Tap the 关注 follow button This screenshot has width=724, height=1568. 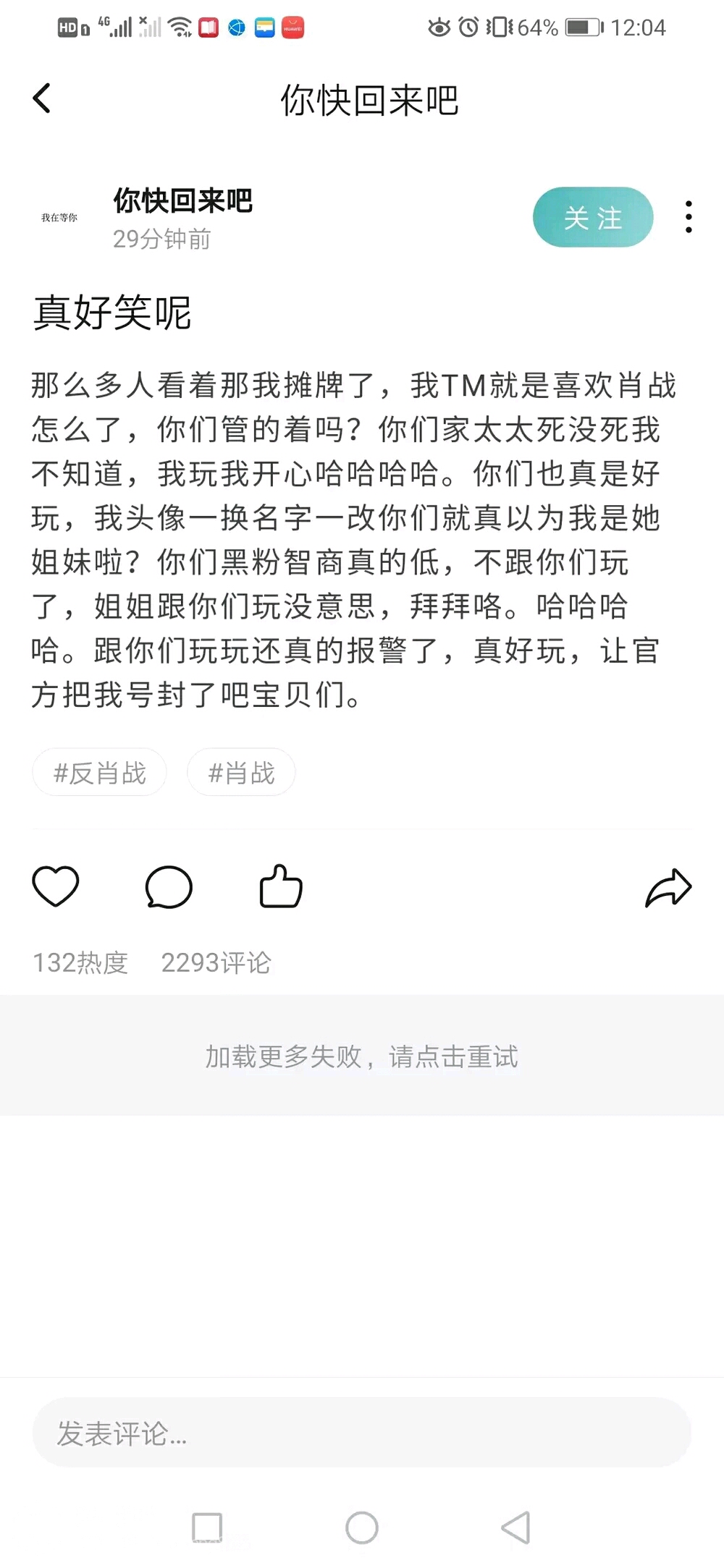tap(593, 217)
